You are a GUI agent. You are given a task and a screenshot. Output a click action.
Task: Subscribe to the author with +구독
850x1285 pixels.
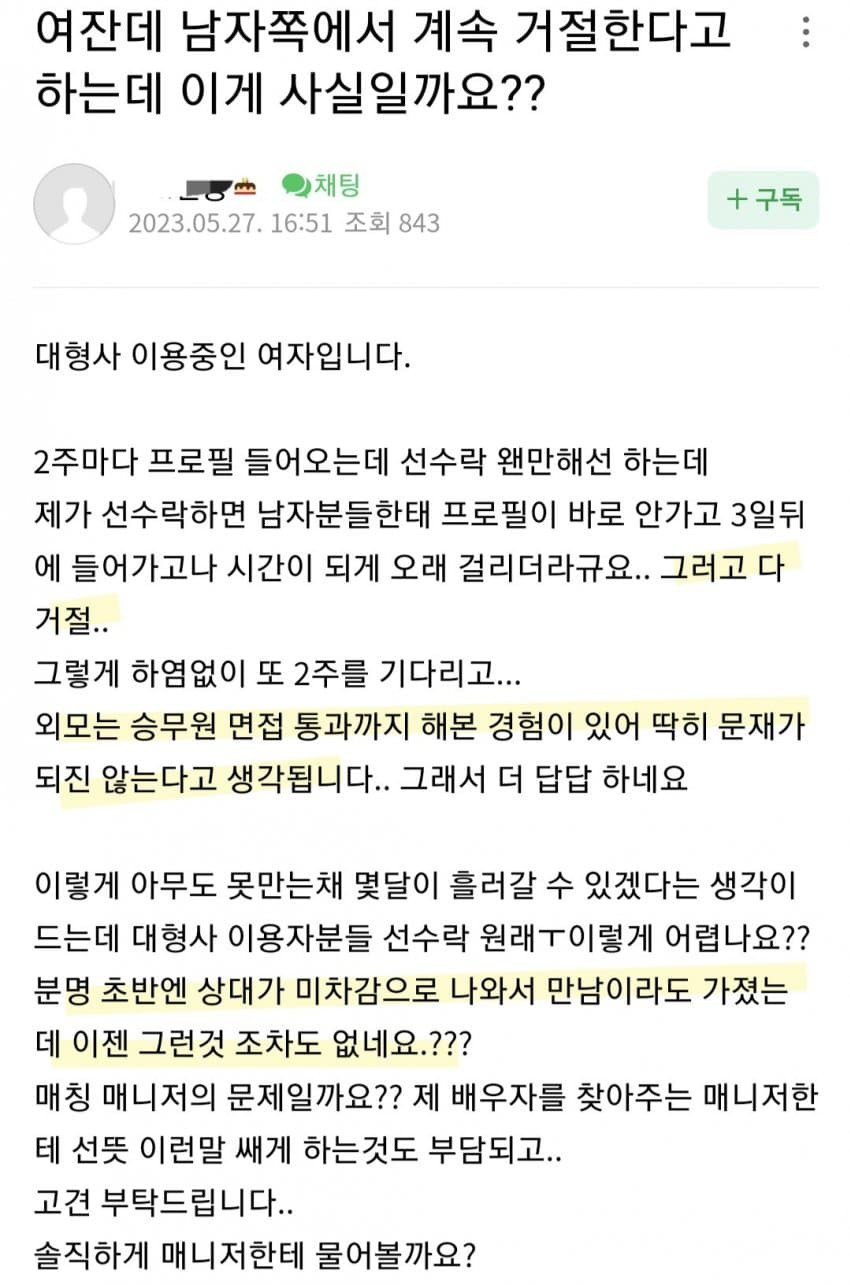(764, 200)
